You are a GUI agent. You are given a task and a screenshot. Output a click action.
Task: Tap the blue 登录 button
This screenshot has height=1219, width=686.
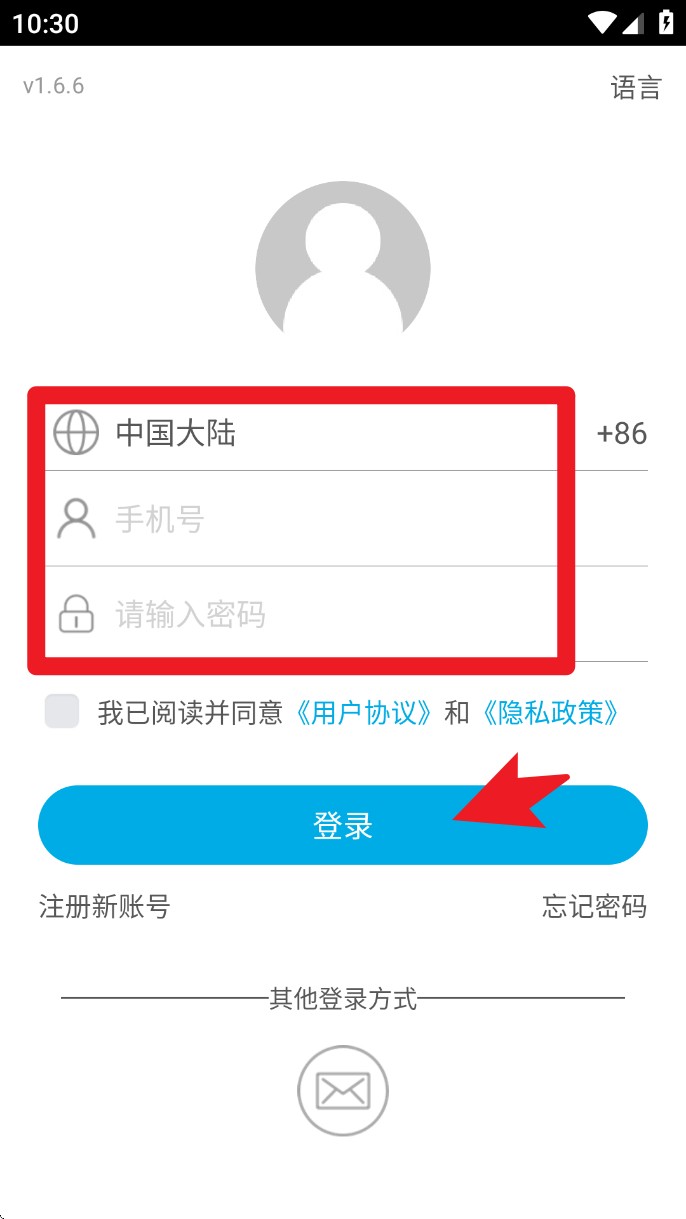[x=343, y=825]
